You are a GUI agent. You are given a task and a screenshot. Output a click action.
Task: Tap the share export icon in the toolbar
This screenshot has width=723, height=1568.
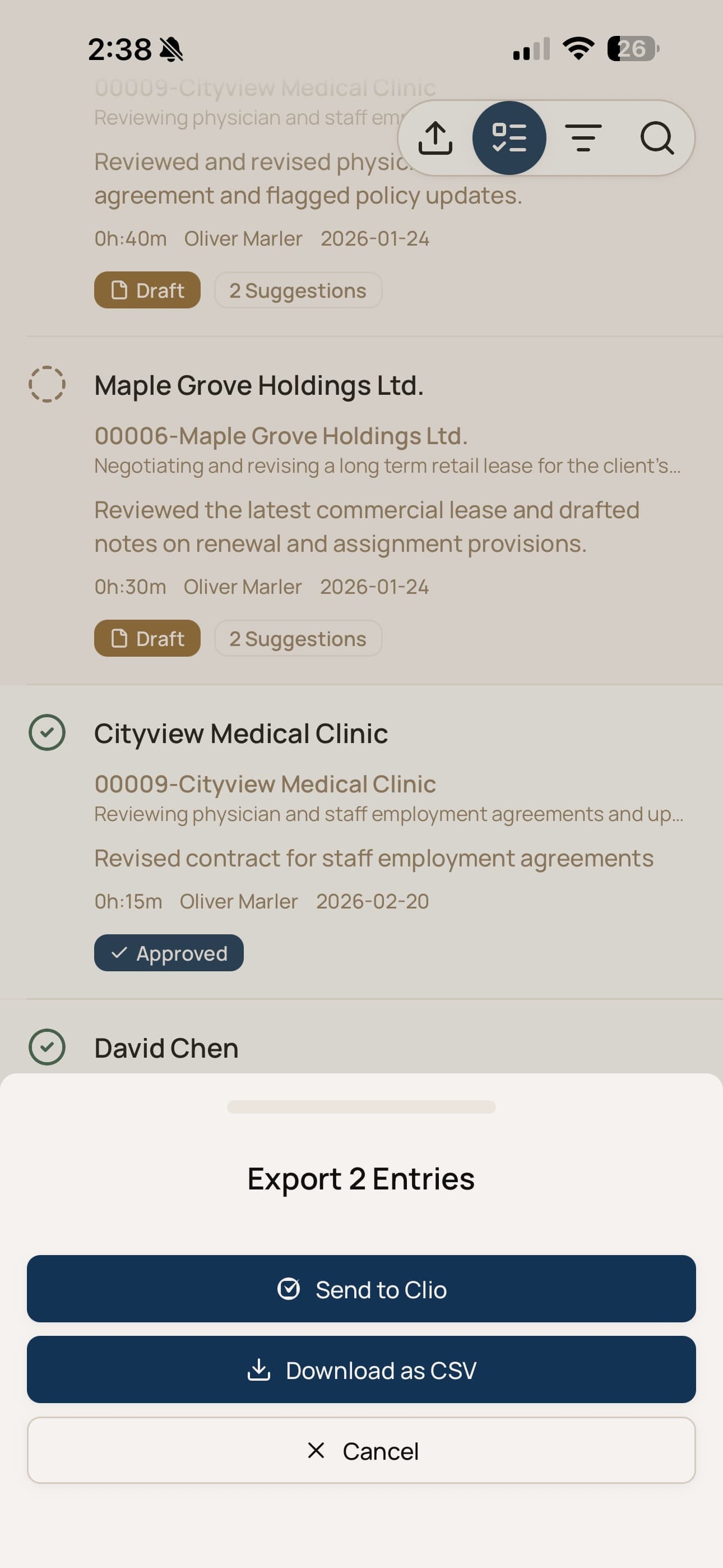coord(434,137)
